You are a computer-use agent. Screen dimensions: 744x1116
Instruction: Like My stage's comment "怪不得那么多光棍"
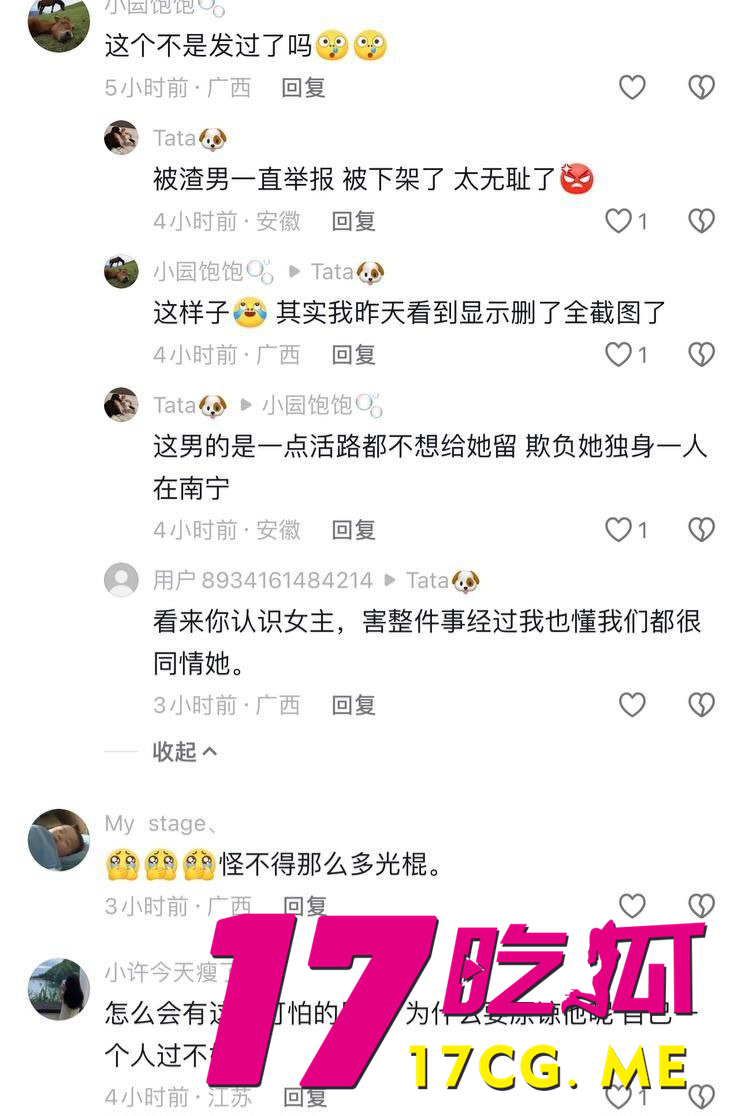(632, 906)
